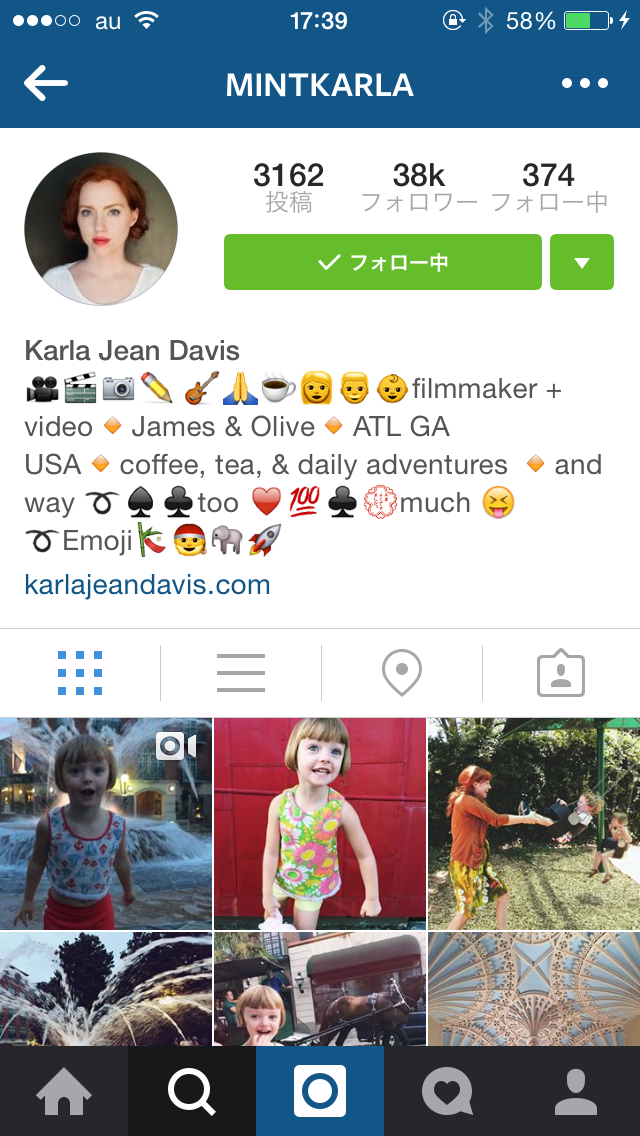Switch to grid view tab
Screen dimensions: 640x1136
pyautogui.click(x=80, y=673)
